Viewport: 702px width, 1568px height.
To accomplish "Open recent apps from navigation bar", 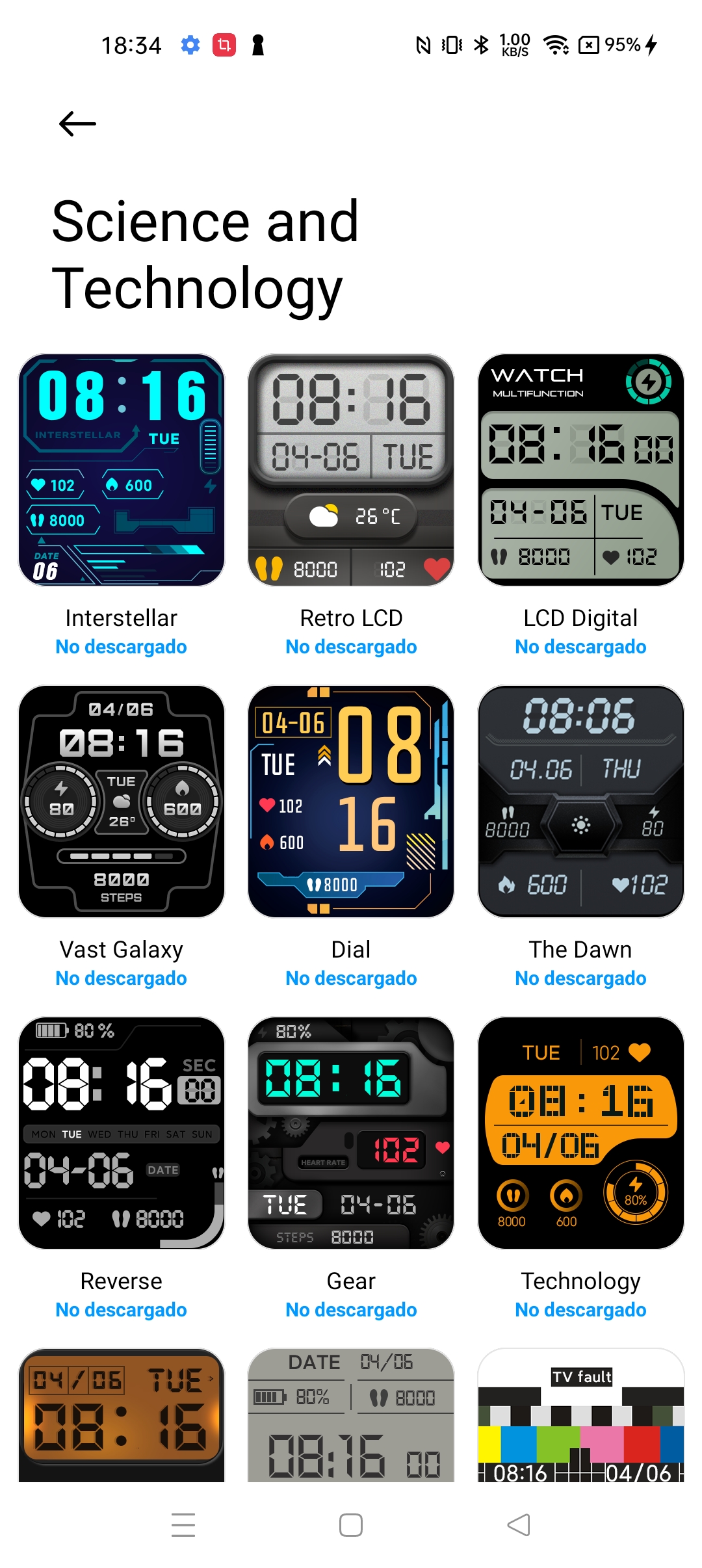I will pyautogui.click(x=183, y=1525).
